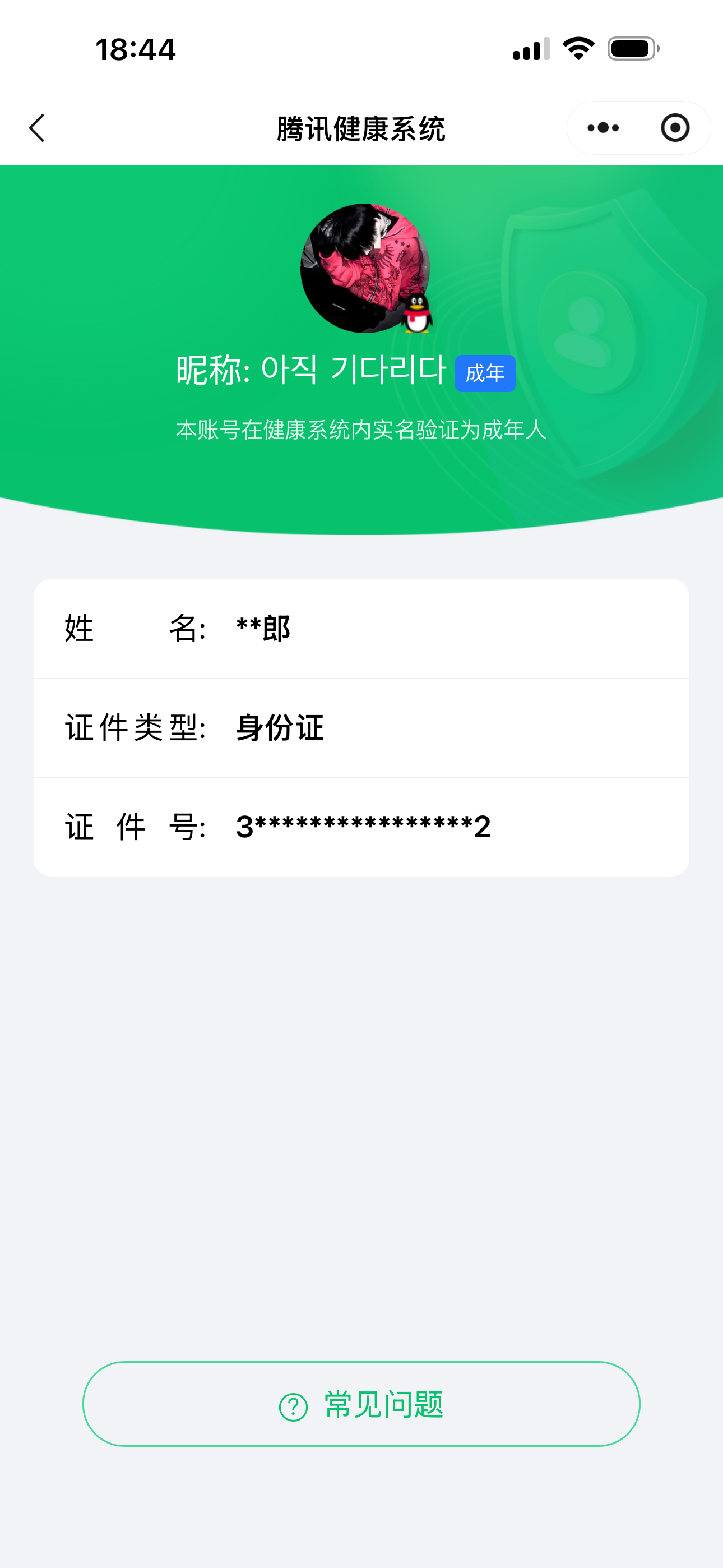
Task: Open the 常见问题 FAQ button
Action: click(361, 1406)
